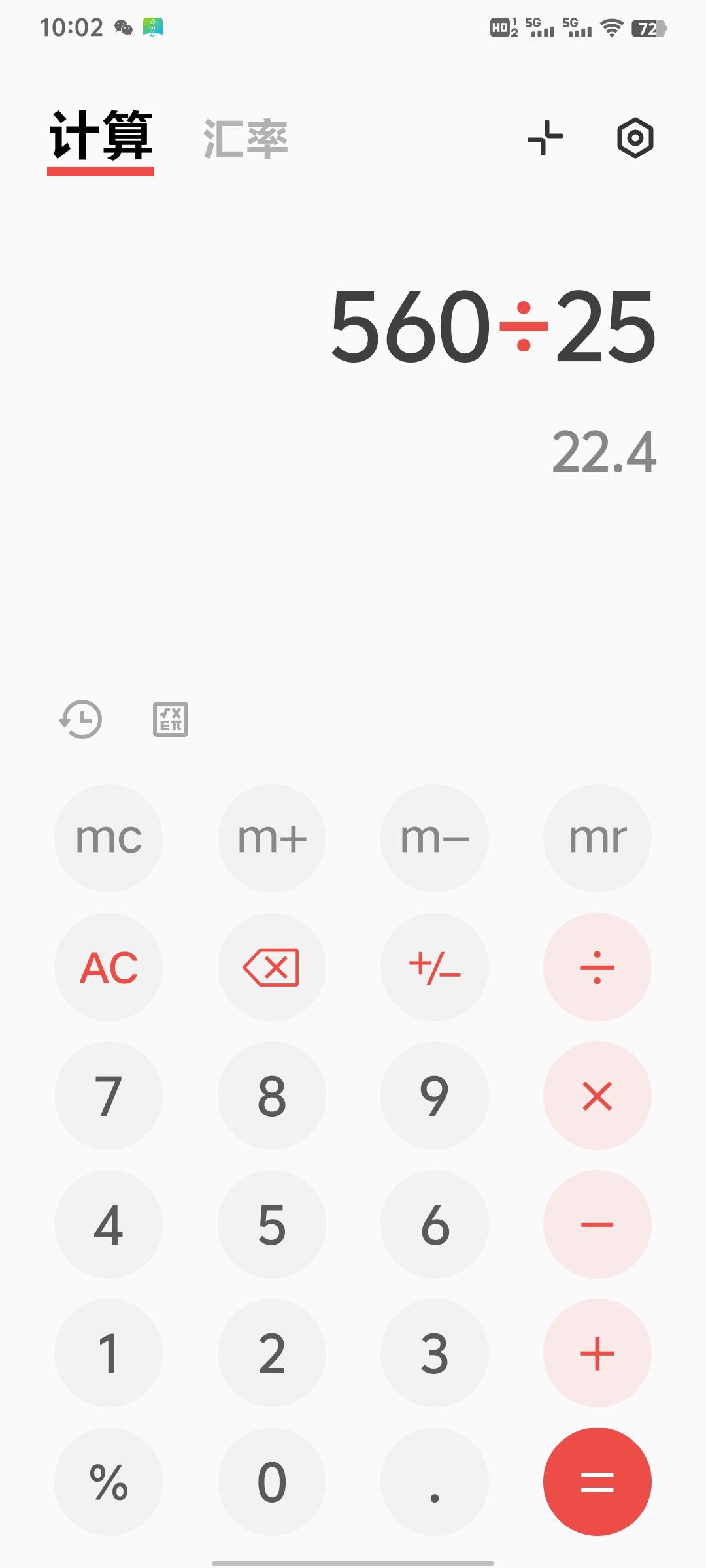Clear memory with mc

(109, 838)
